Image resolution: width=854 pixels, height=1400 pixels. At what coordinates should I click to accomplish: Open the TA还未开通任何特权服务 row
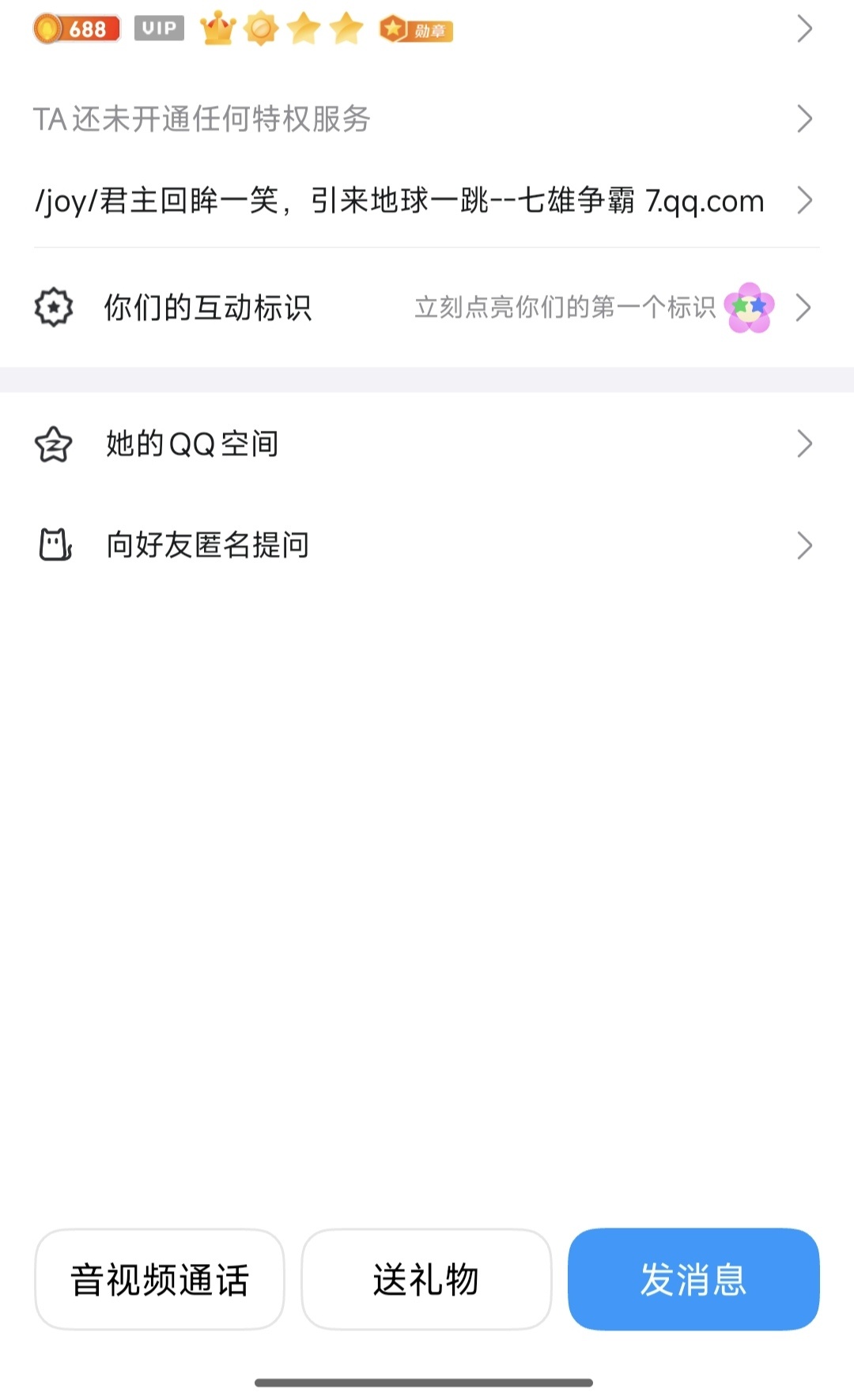pyautogui.click(x=427, y=119)
